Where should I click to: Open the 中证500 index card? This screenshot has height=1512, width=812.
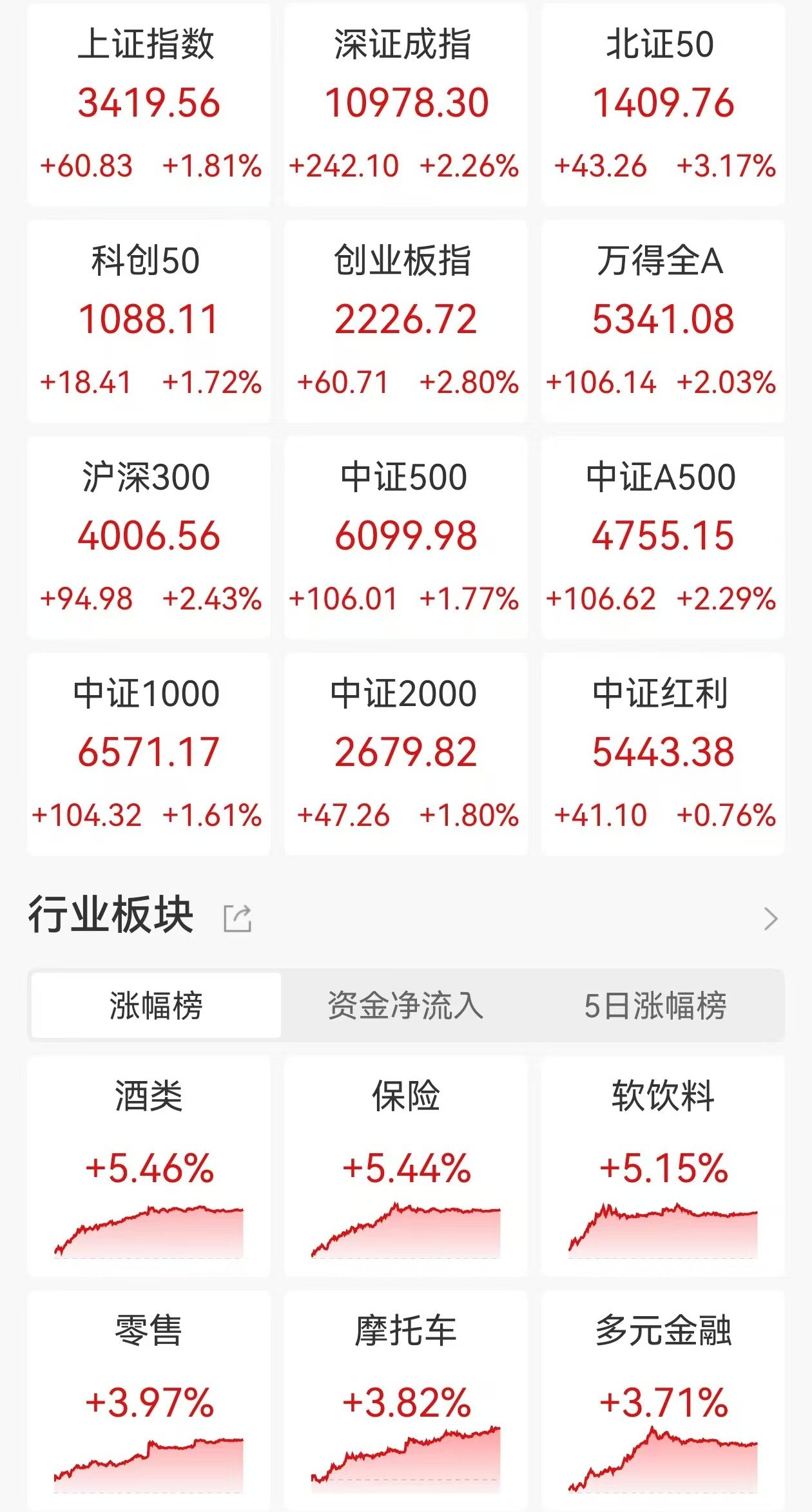[x=406, y=537]
